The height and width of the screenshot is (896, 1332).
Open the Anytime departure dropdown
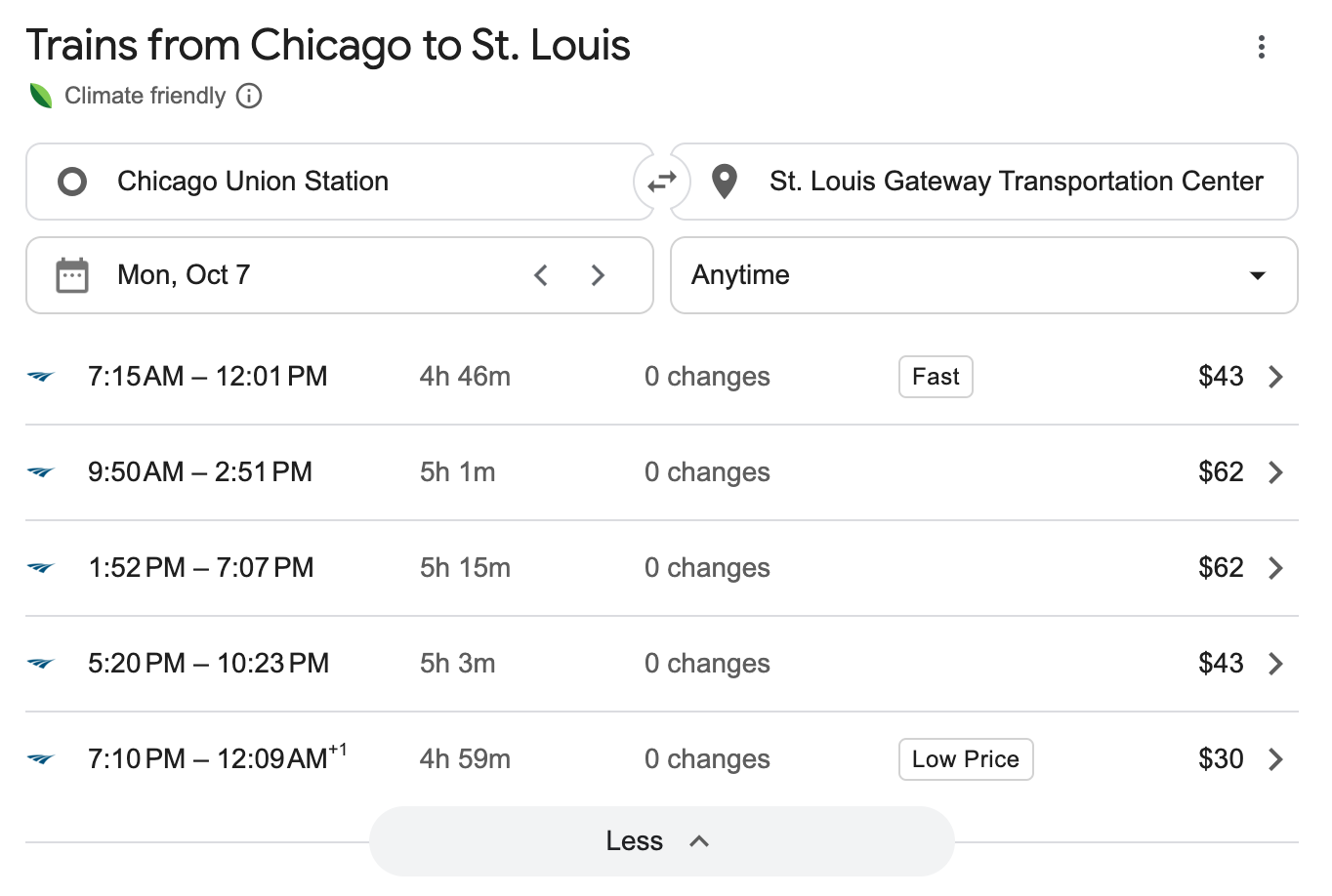click(982, 275)
